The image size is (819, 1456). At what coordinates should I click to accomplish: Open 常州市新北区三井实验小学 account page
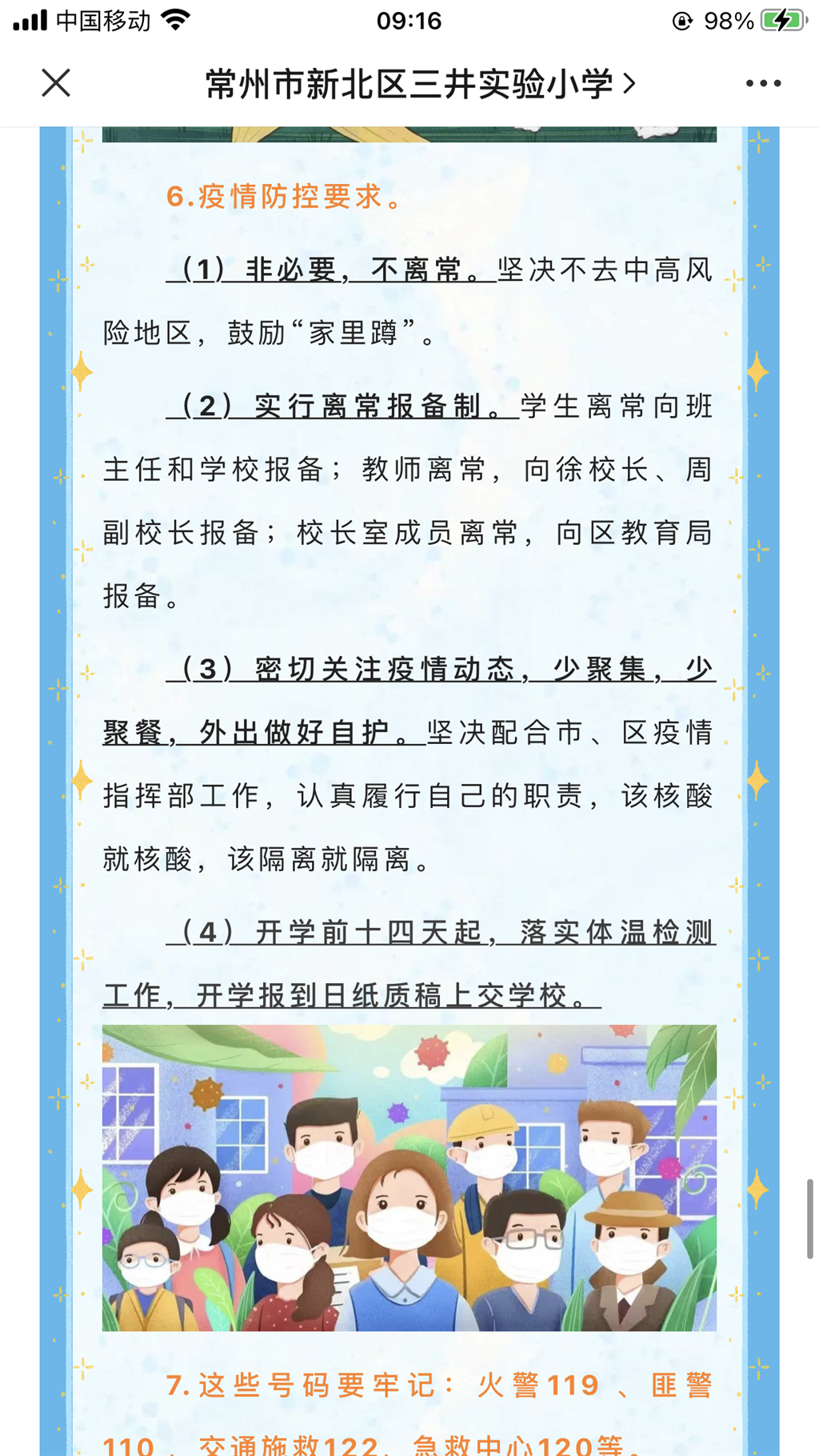pyautogui.click(x=419, y=83)
